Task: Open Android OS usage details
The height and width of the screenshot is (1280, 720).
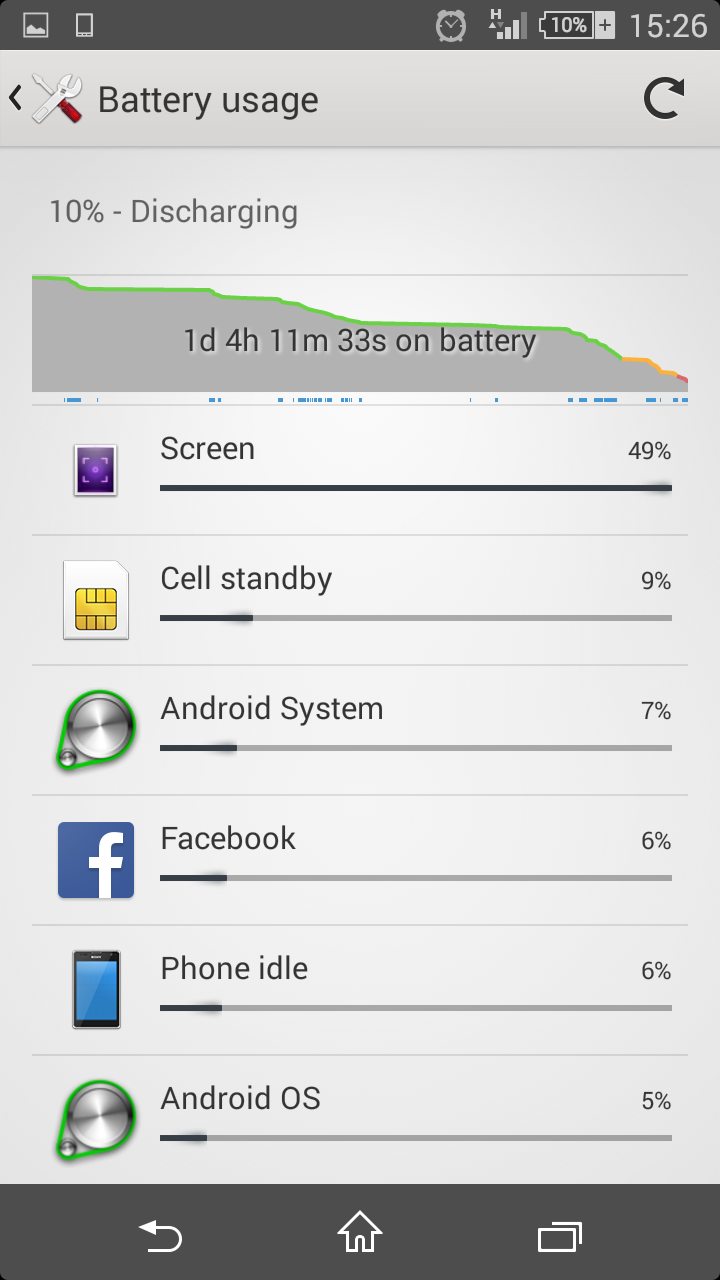Action: coord(360,1118)
